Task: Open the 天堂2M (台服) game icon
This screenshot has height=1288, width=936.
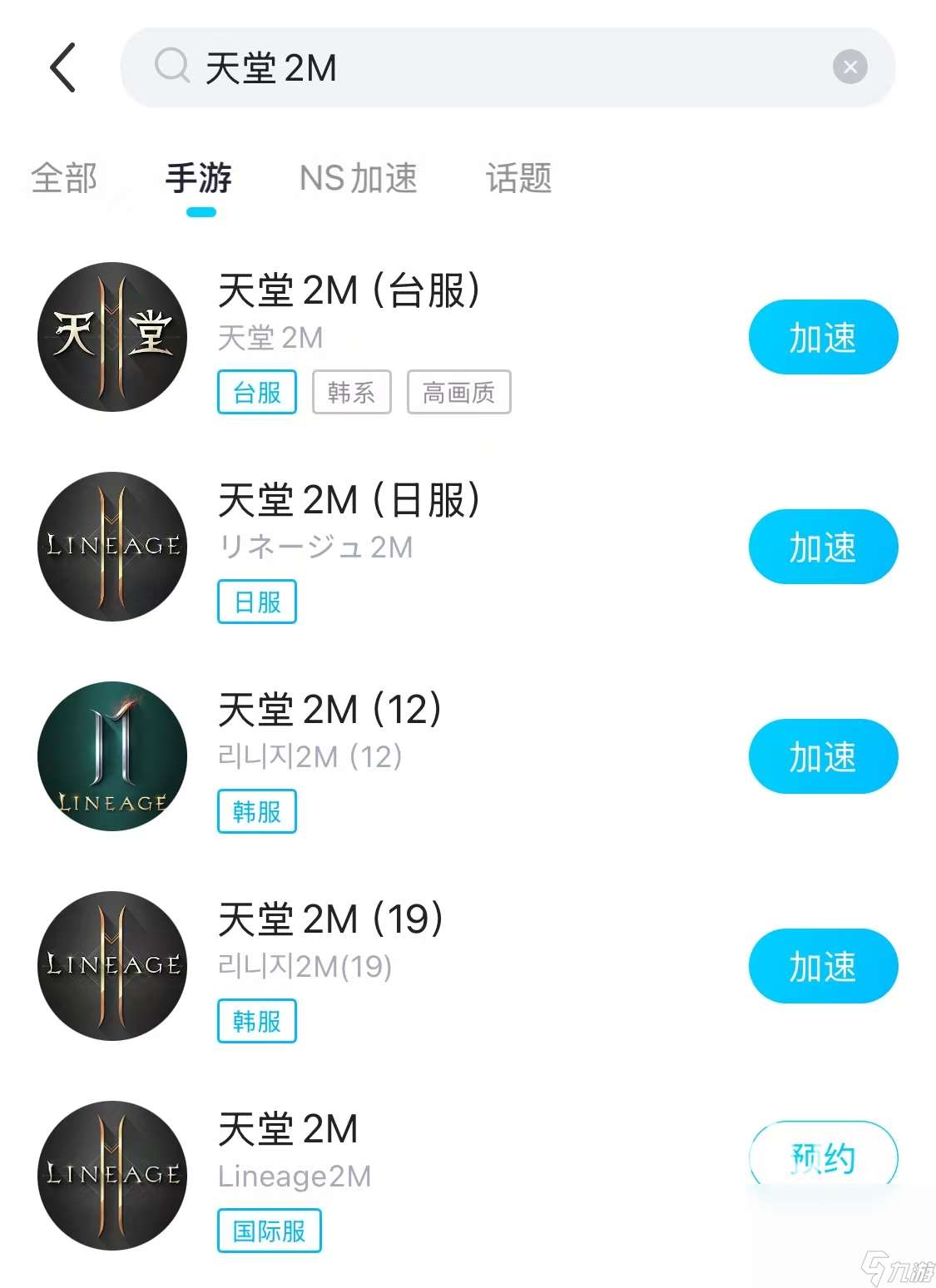Action: (111, 337)
